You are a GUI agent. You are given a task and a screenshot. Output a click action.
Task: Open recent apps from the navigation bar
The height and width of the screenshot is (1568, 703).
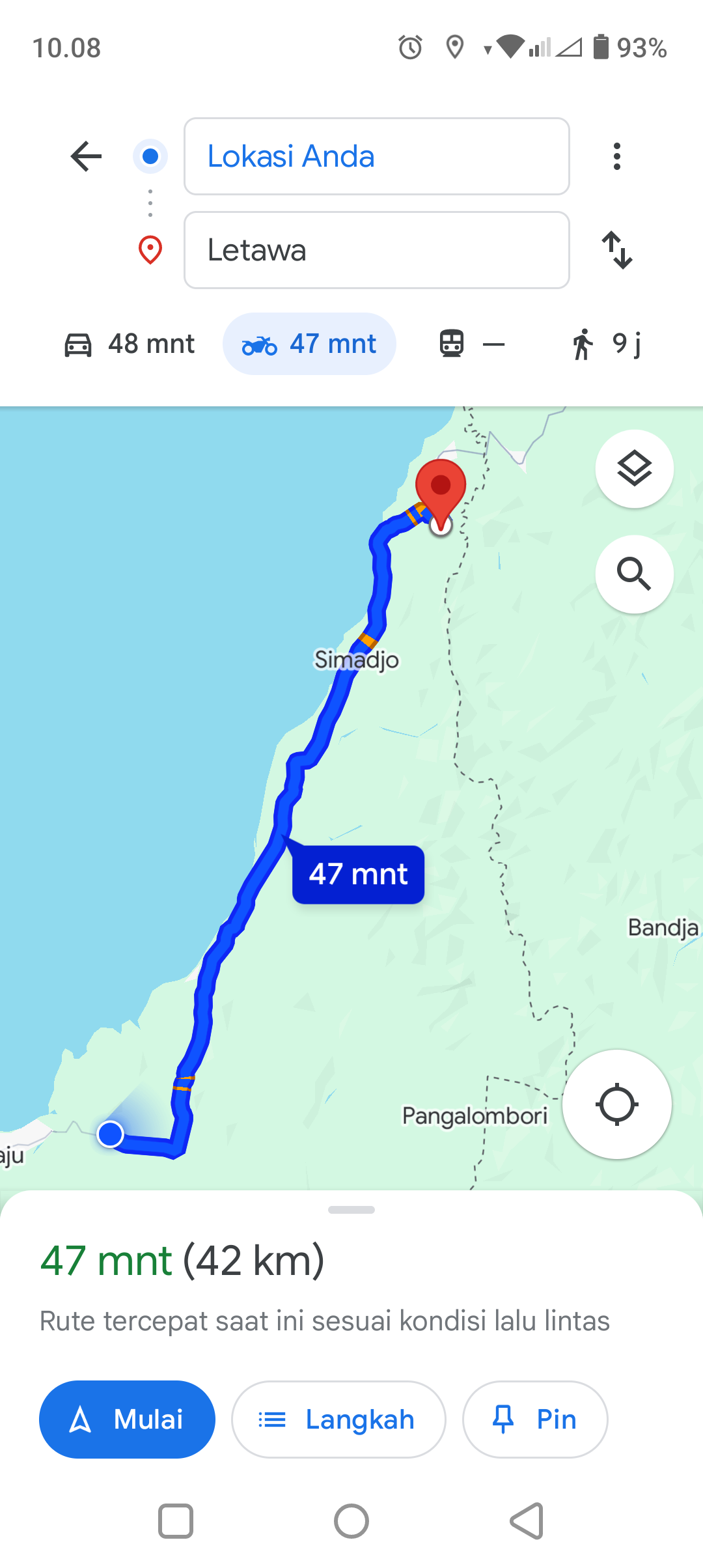176,1521
